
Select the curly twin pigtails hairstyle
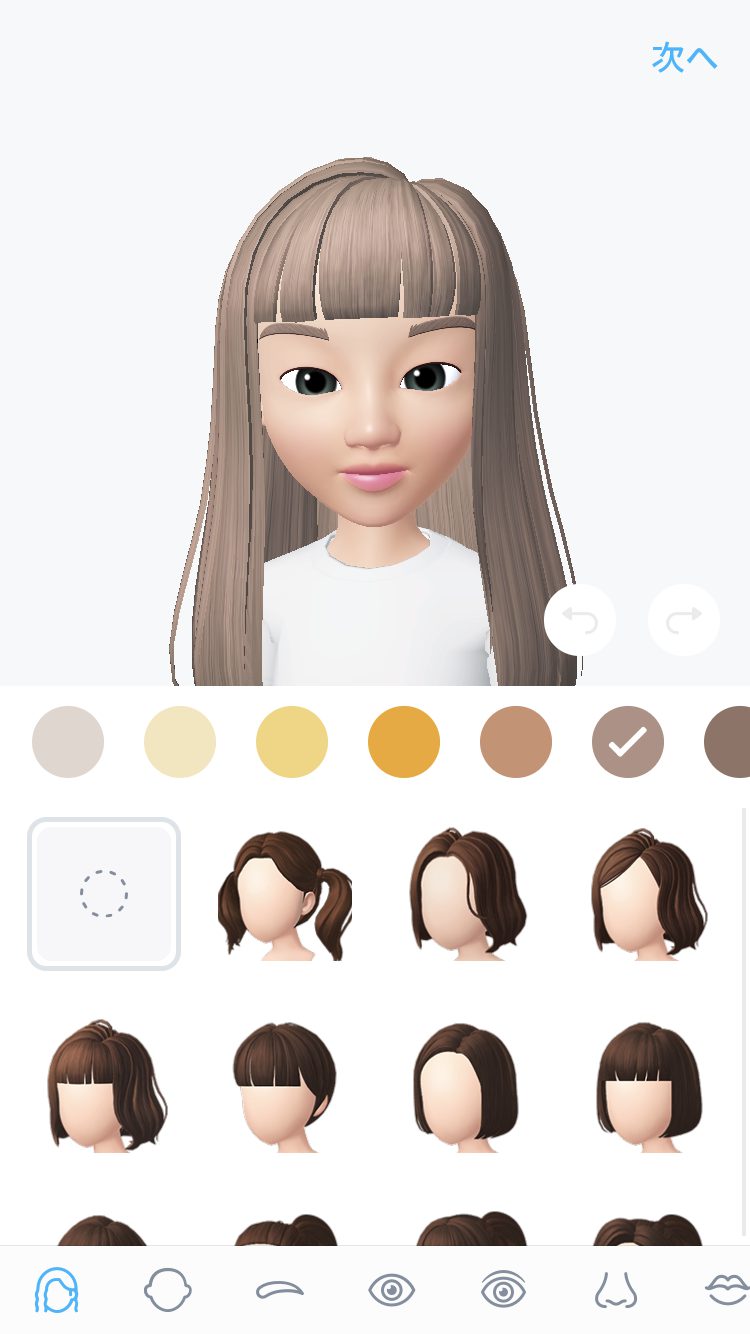click(284, 894)
